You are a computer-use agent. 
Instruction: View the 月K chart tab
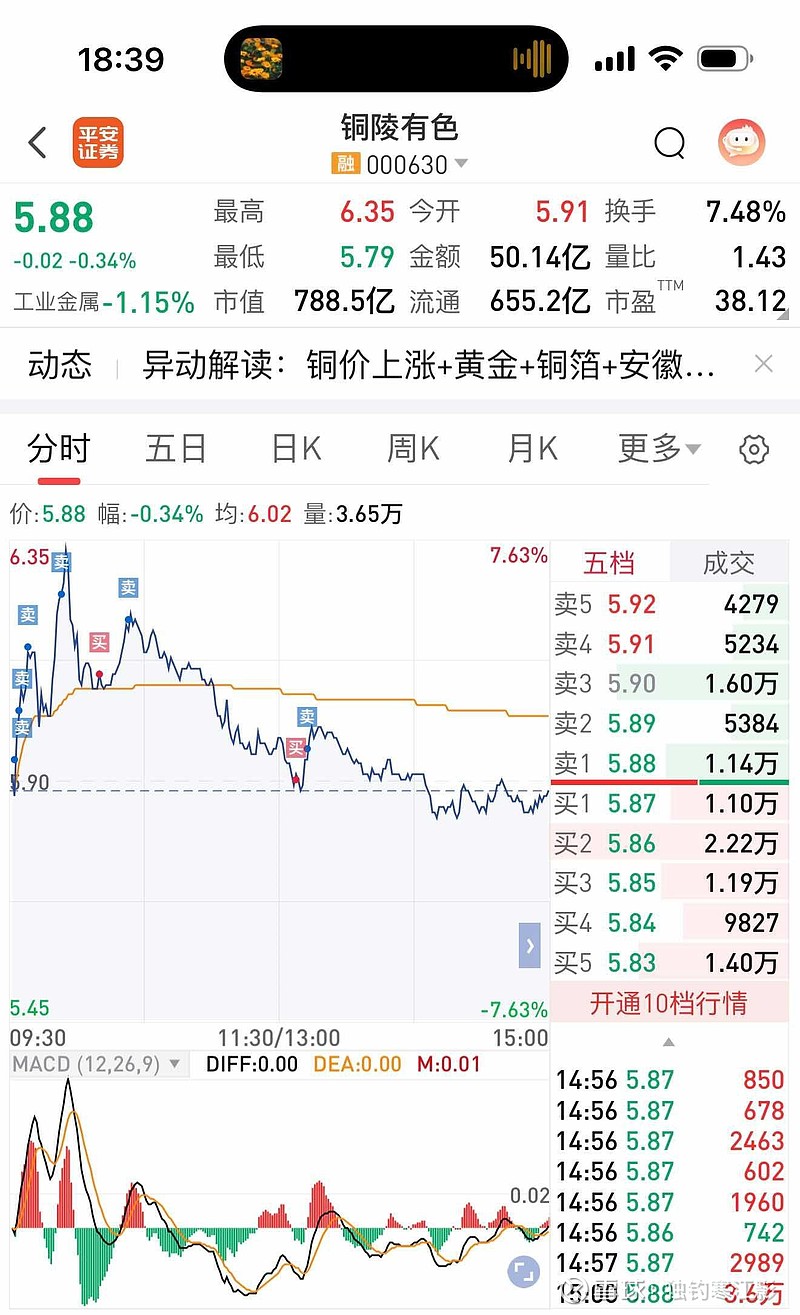tap(532, 449)
